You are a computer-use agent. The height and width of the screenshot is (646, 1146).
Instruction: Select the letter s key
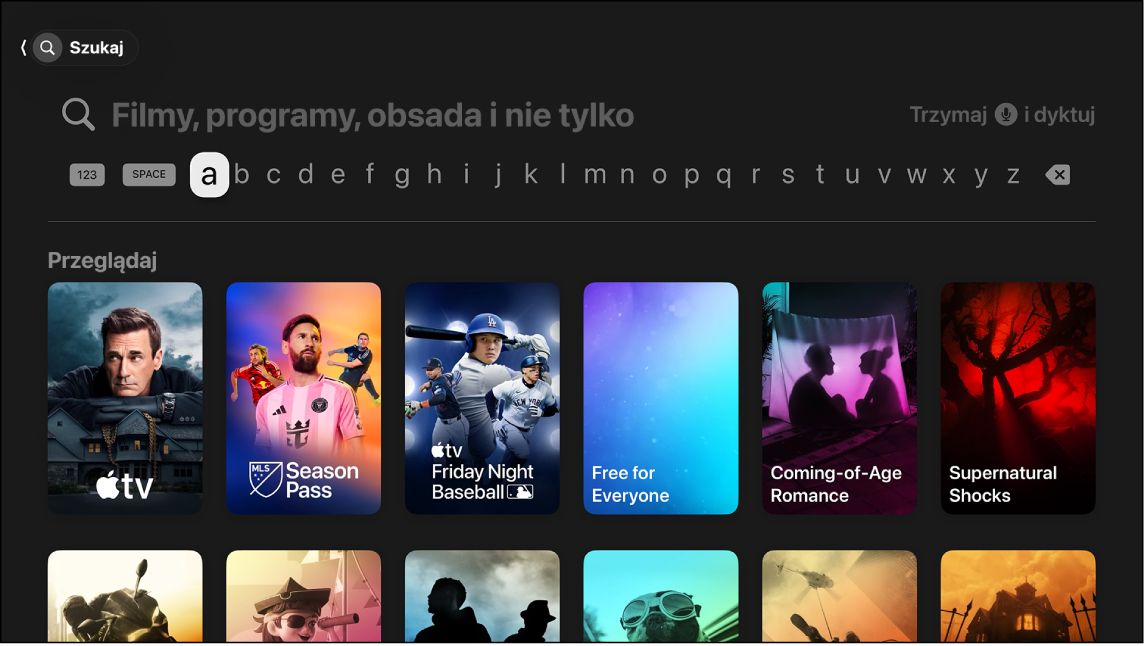click(788, 175)
